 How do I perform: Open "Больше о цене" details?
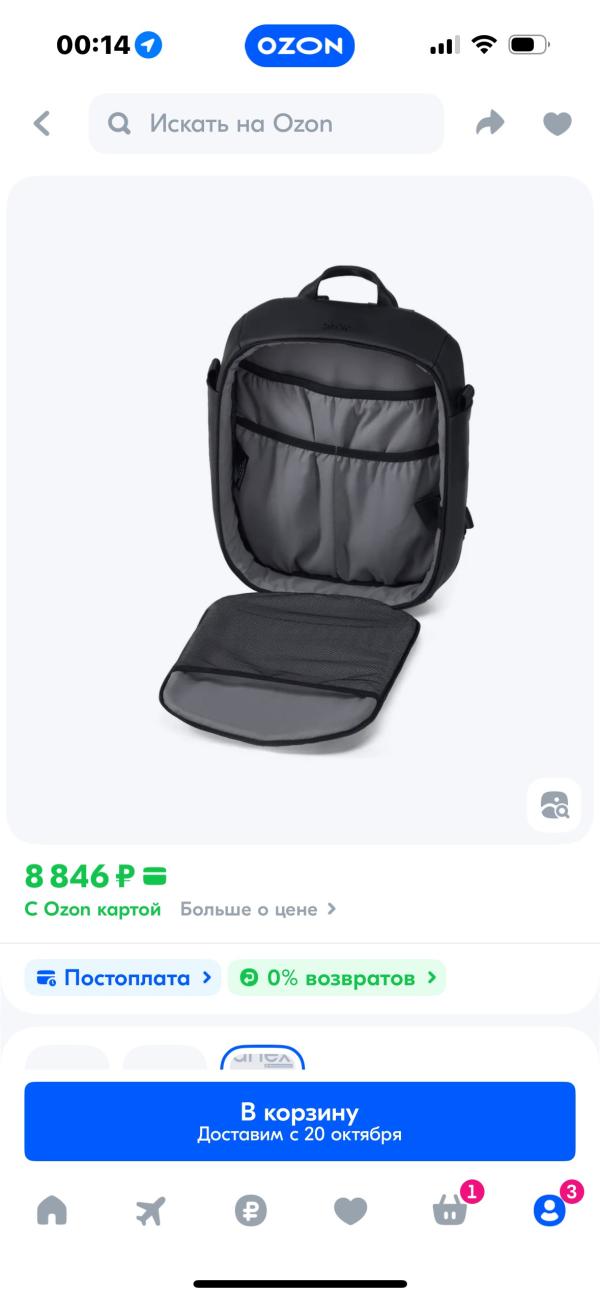pos(258,909)
